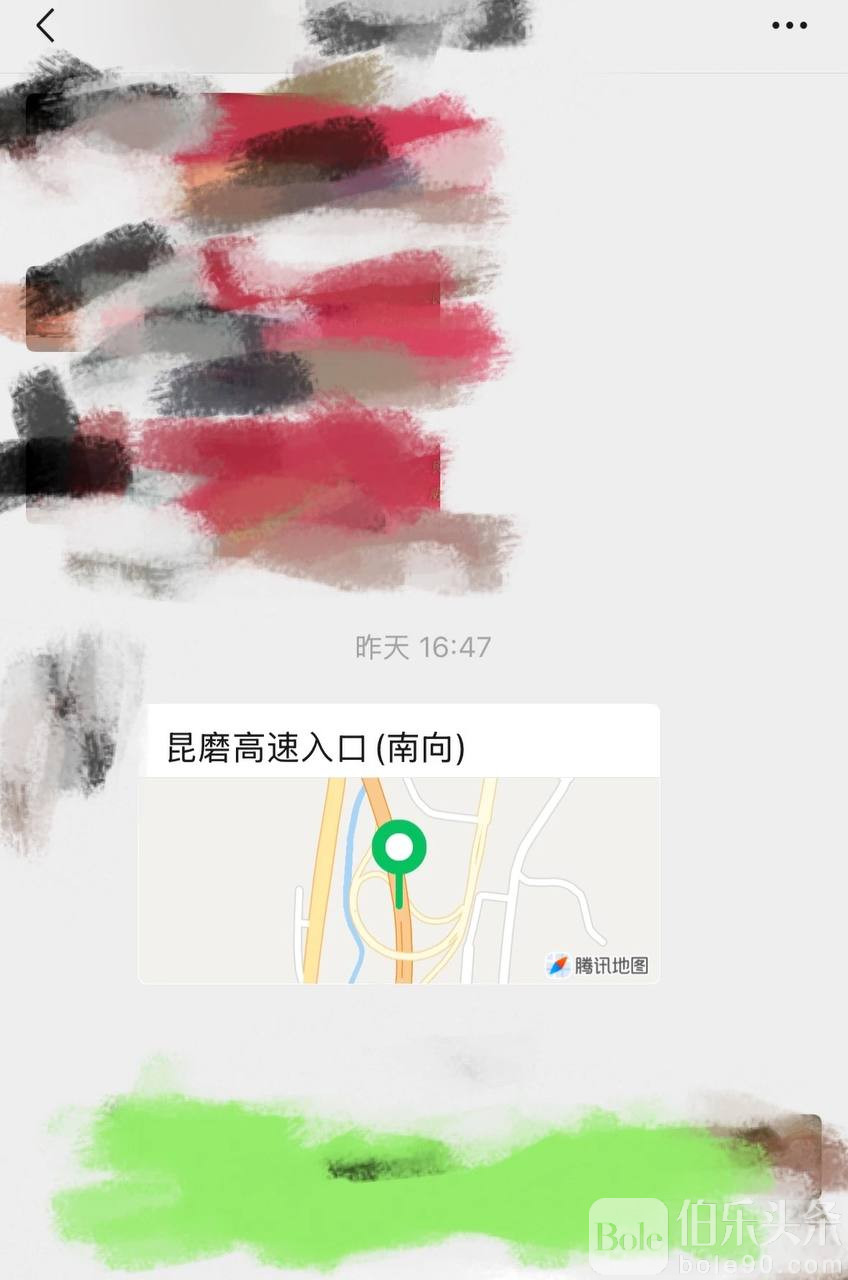Go back to the chat list
848x1280 pixels.
[45, 26]
